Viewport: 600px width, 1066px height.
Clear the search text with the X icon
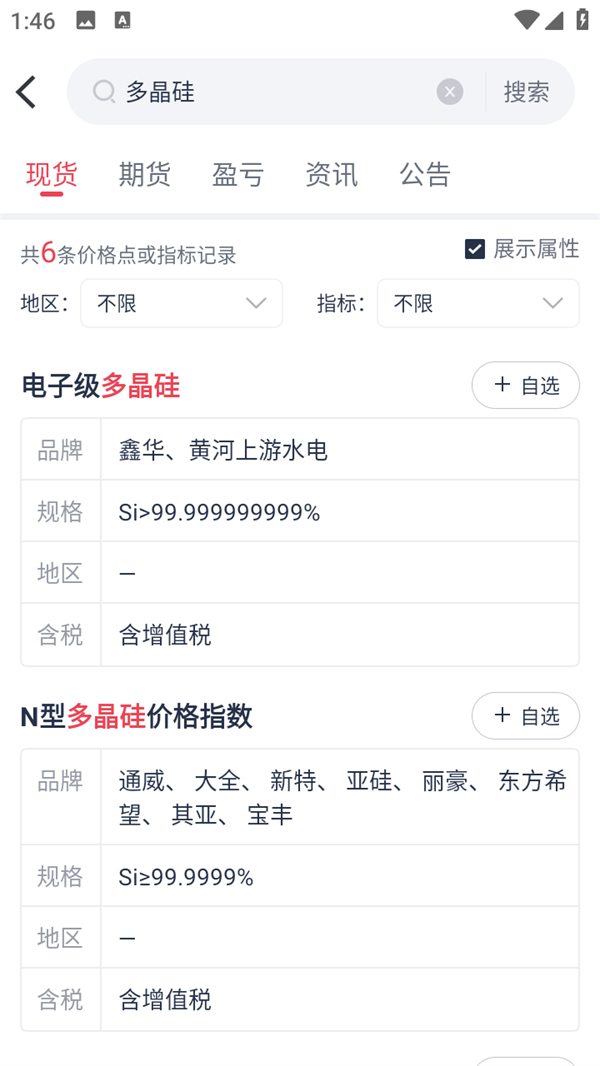[450, 92]
